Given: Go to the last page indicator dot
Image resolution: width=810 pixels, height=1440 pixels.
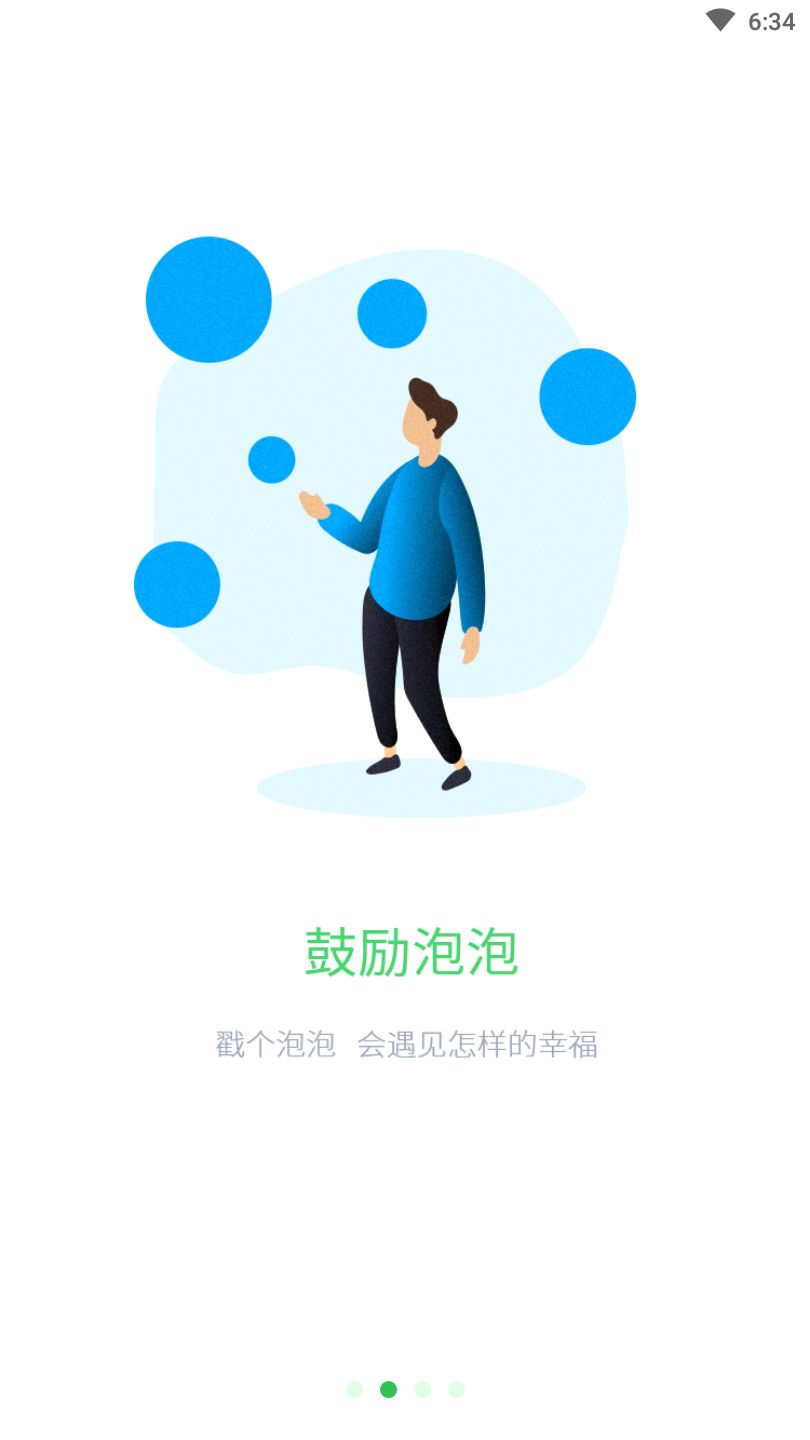Looking at the screenshot, I should point(456,1389).
